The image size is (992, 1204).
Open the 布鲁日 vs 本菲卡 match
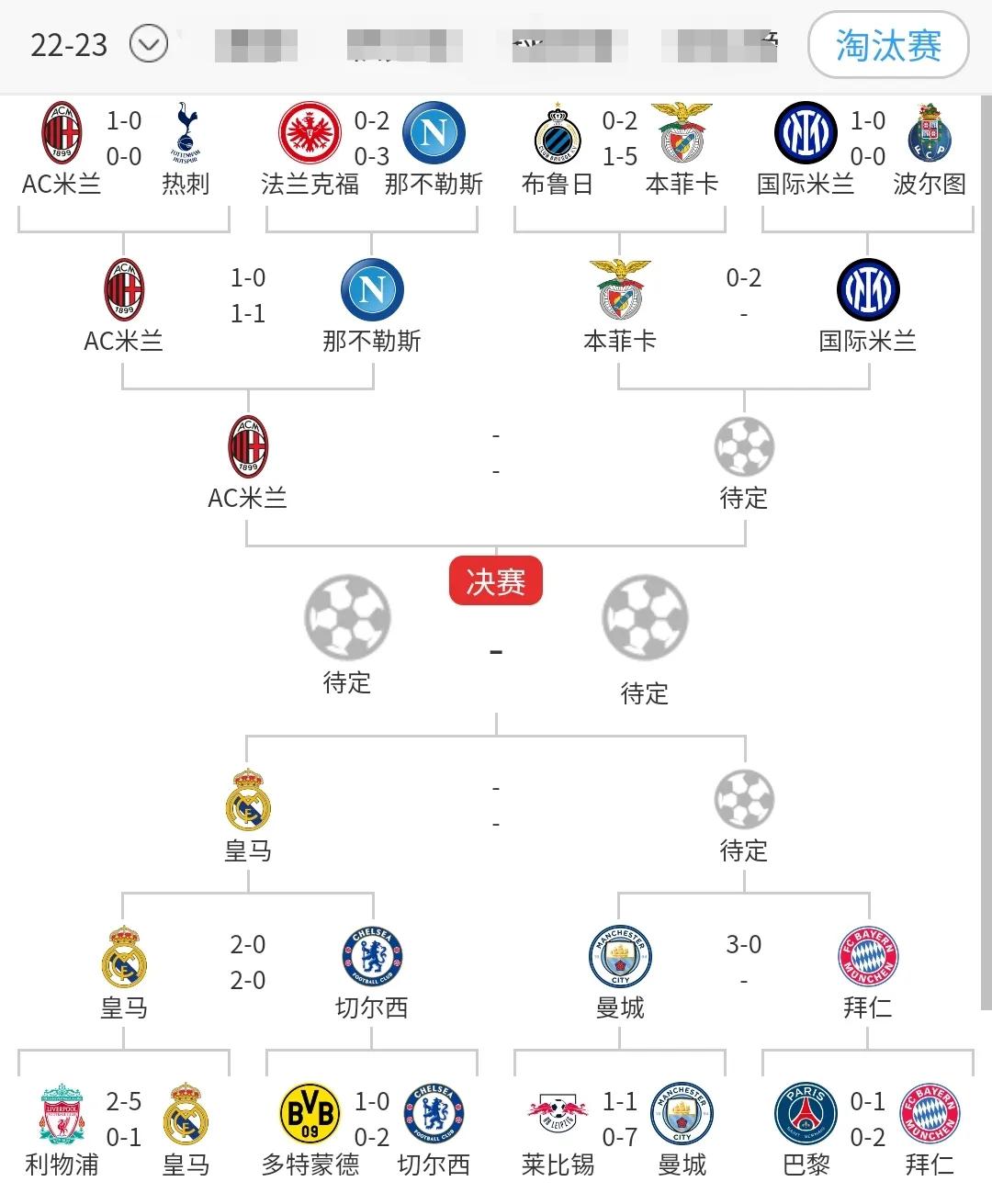coord(619,140)
